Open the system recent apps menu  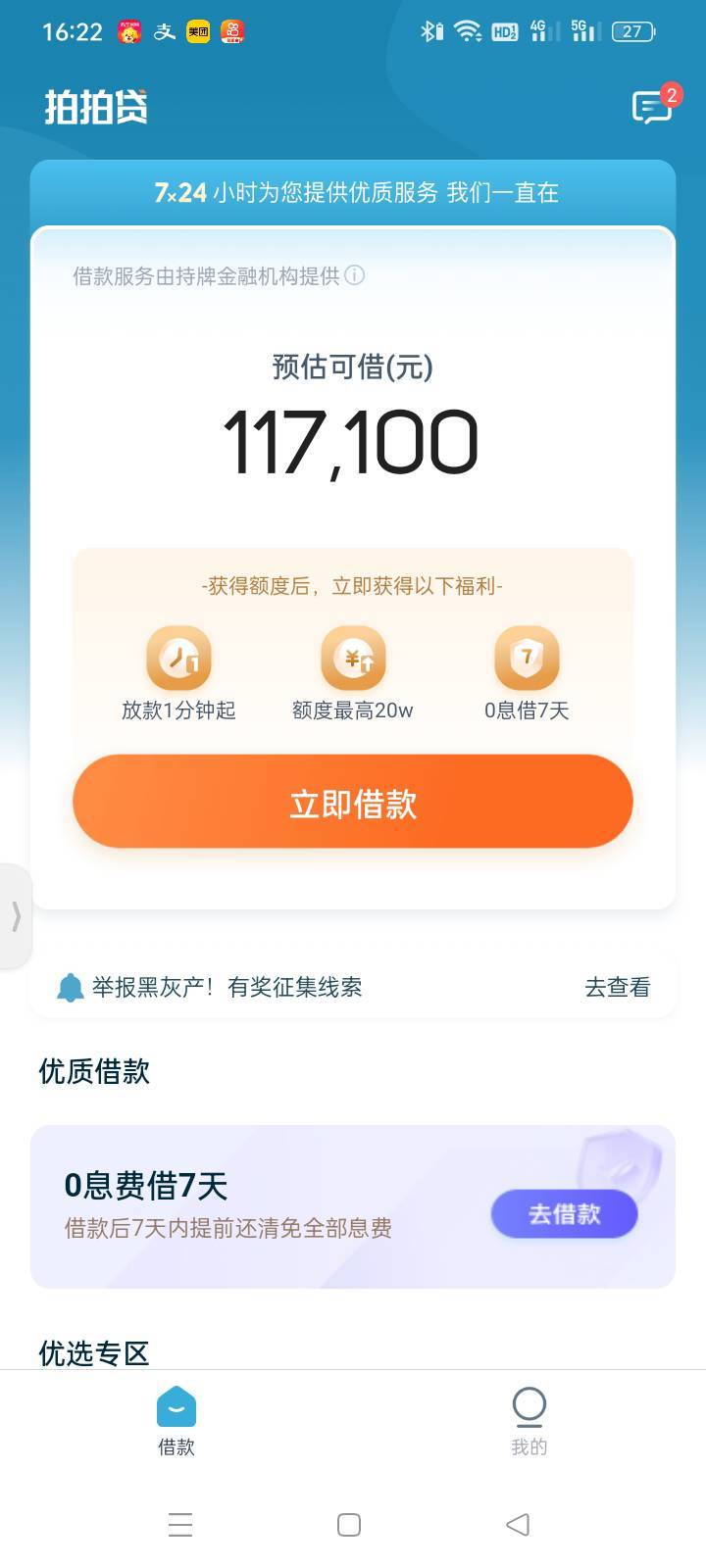click(180, 1524)
